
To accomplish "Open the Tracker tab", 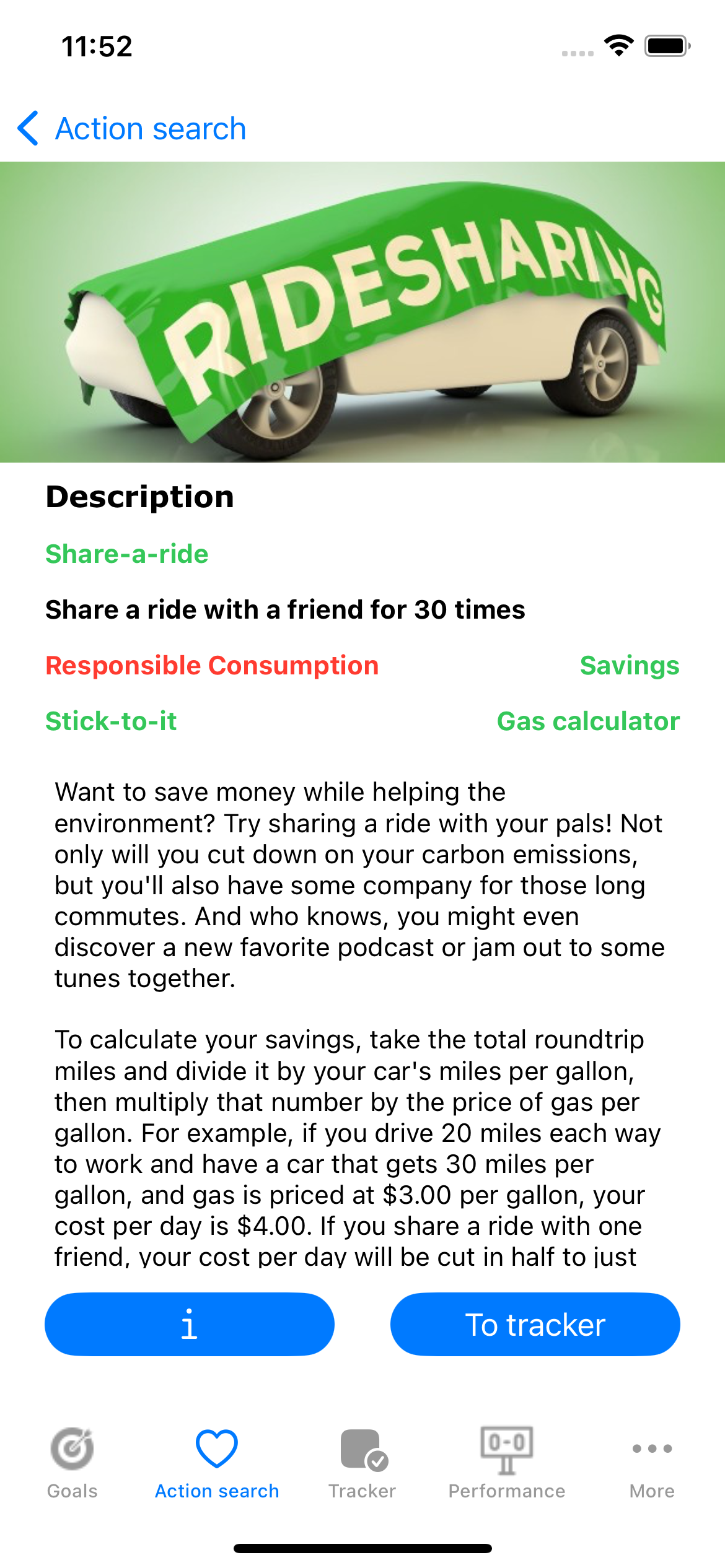I will (362, 1463).
